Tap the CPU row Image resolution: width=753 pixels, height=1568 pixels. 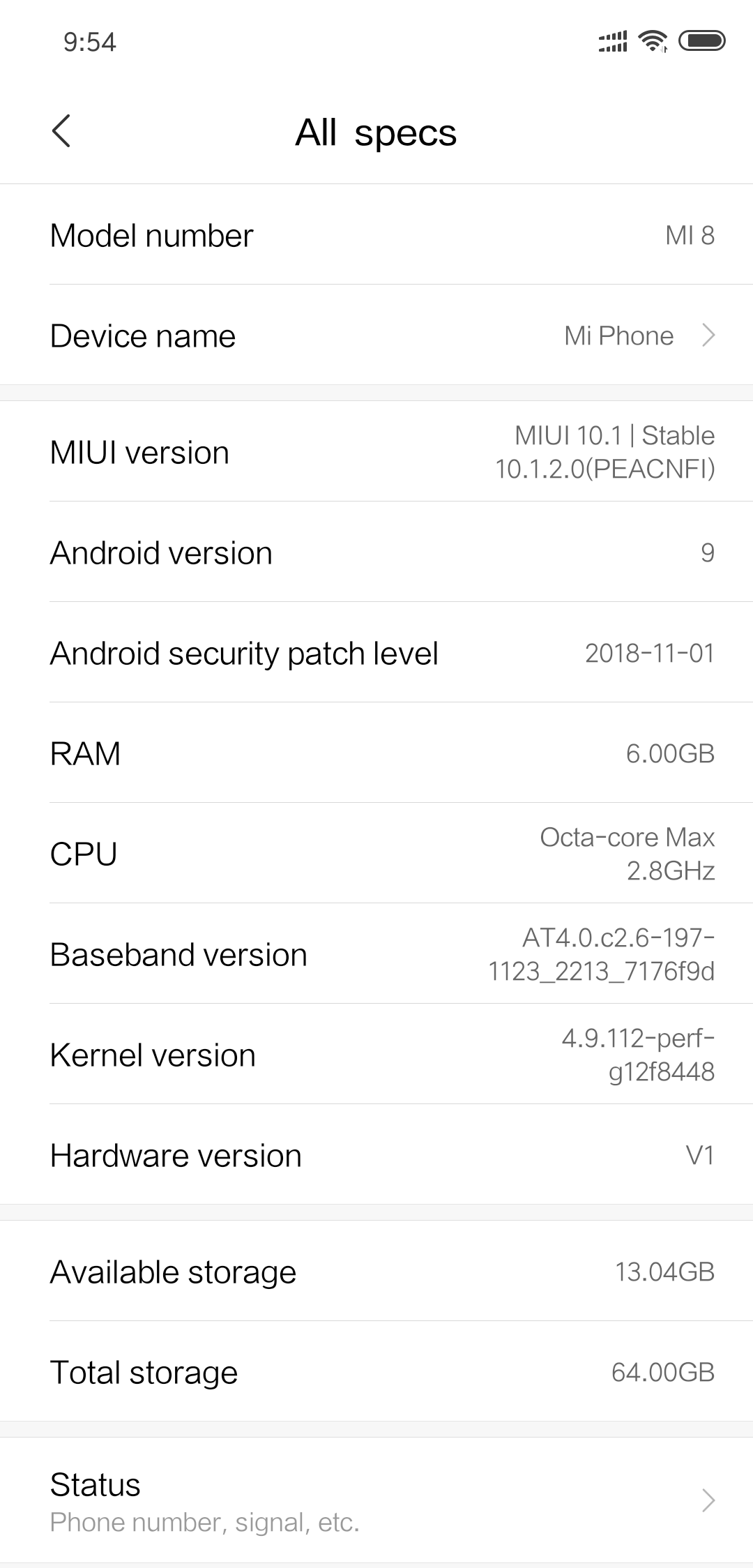click(376, 854)
